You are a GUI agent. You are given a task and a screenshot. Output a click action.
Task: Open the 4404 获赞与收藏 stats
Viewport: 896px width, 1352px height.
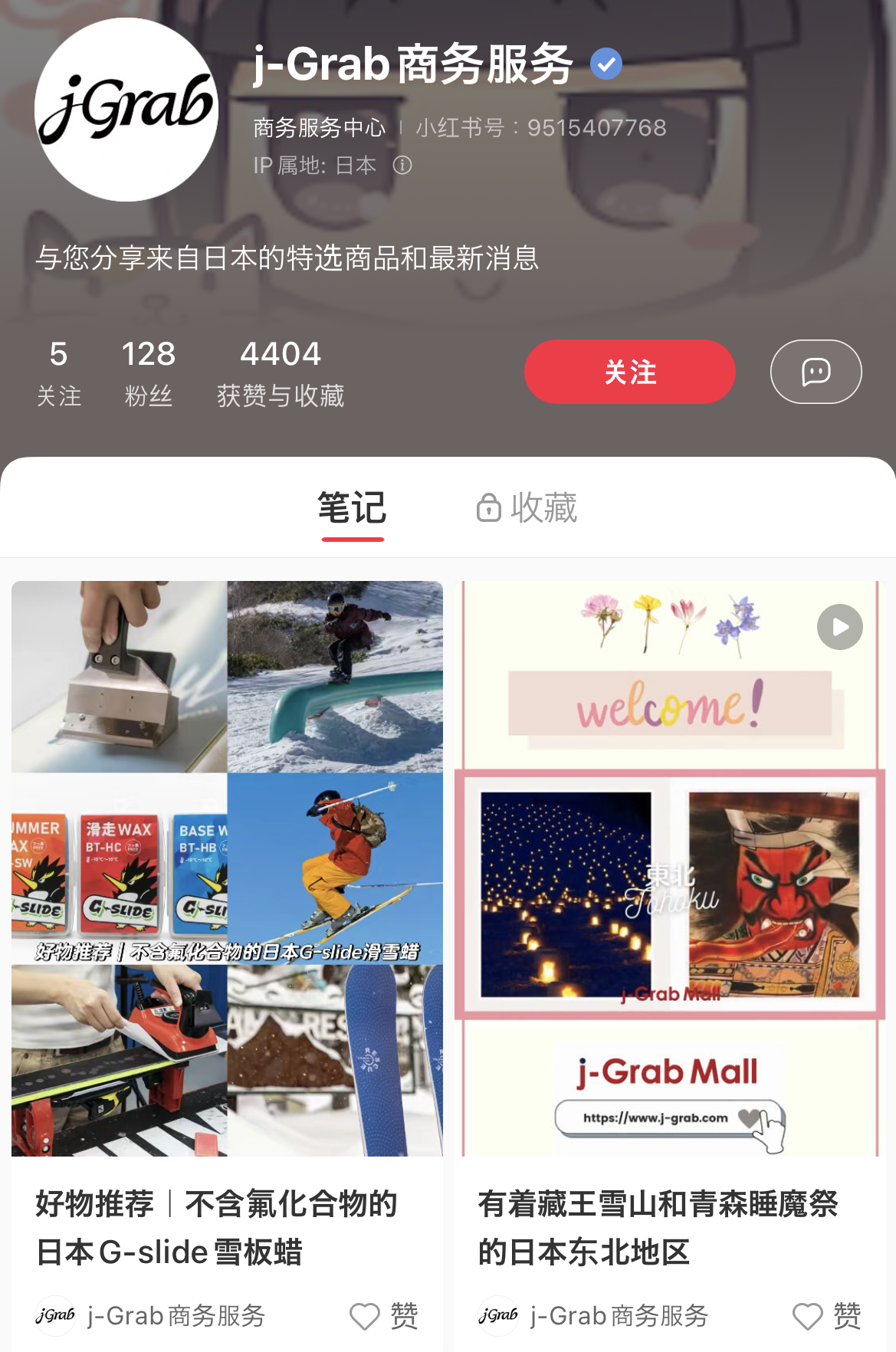pos(281,372)
